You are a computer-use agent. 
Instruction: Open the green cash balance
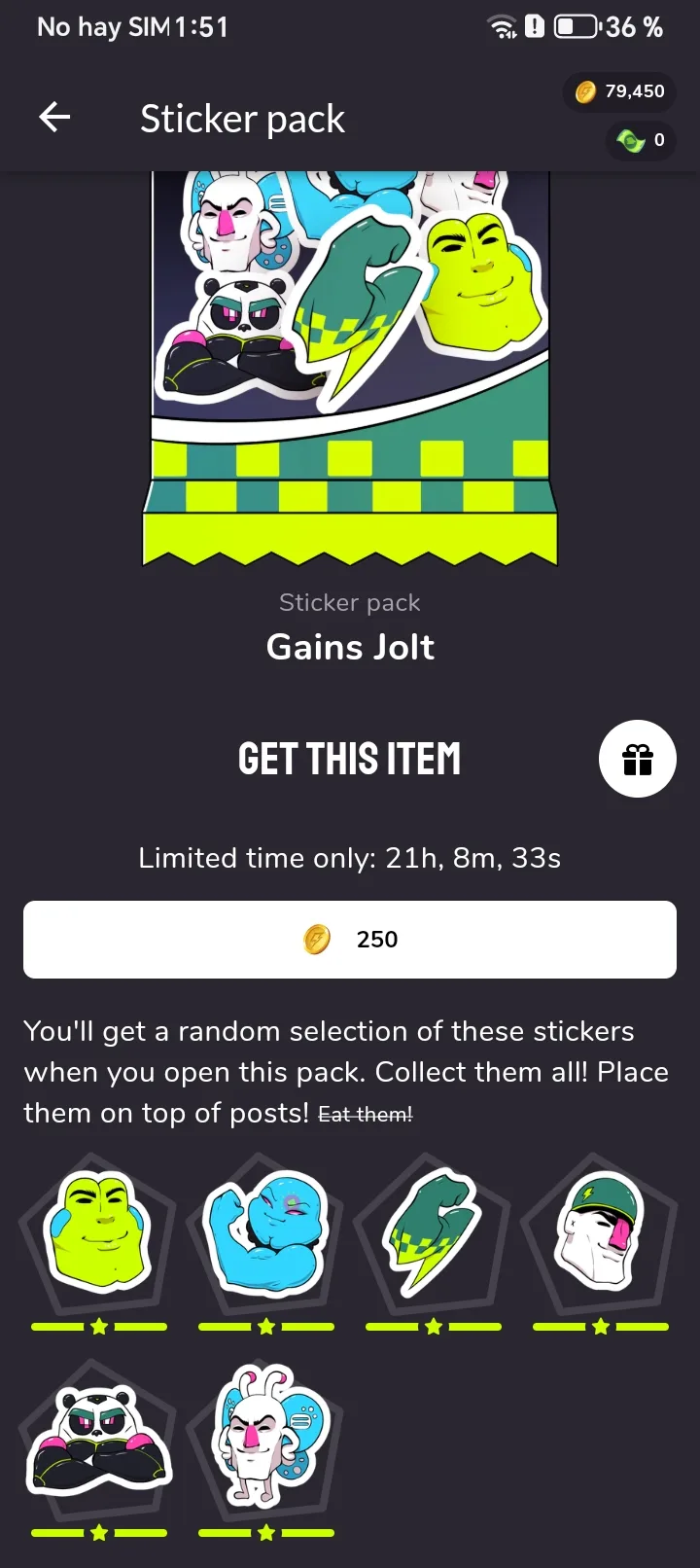[641, 141]
